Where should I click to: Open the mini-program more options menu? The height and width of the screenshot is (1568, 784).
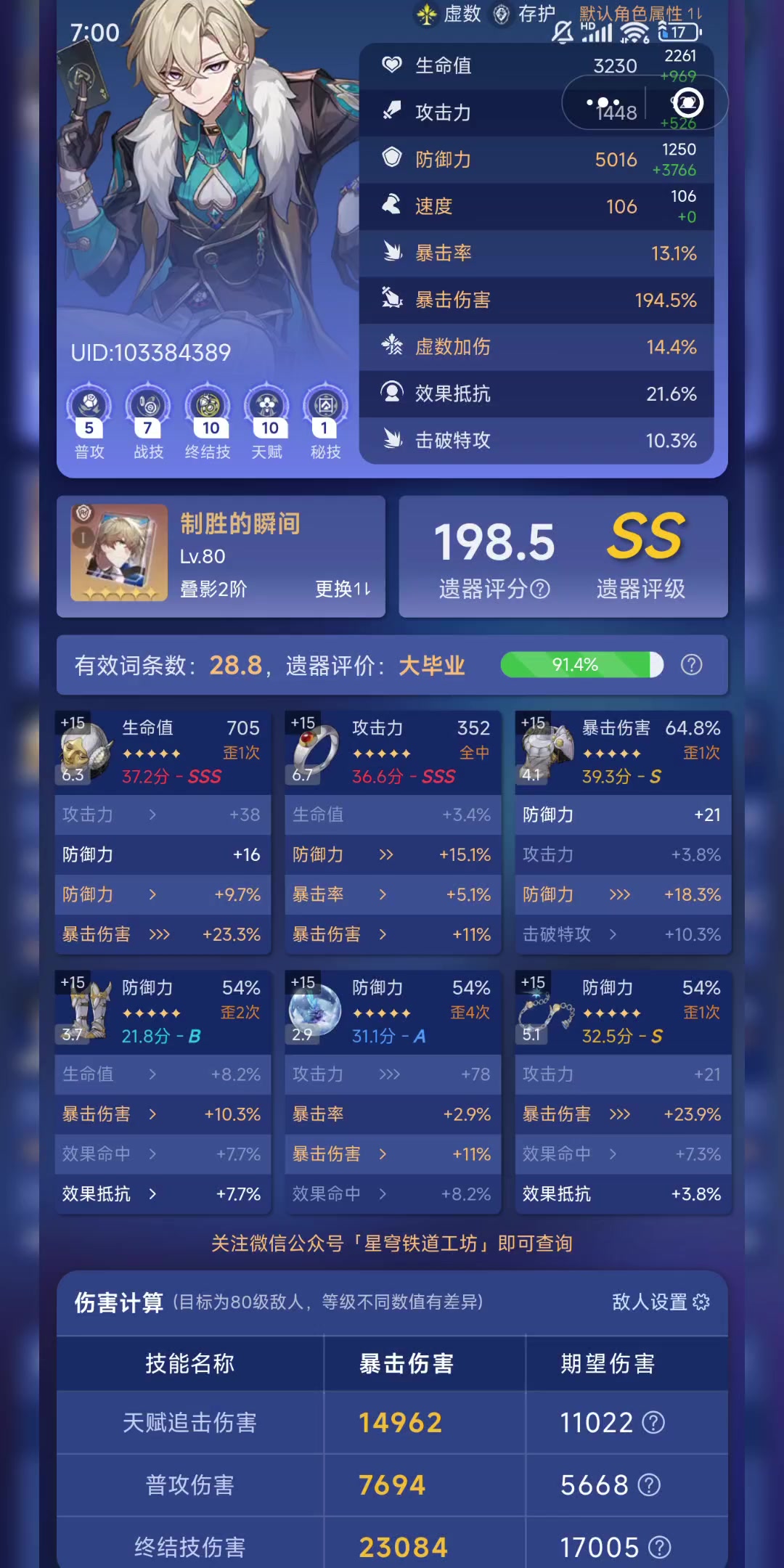[x=603, y=103]
